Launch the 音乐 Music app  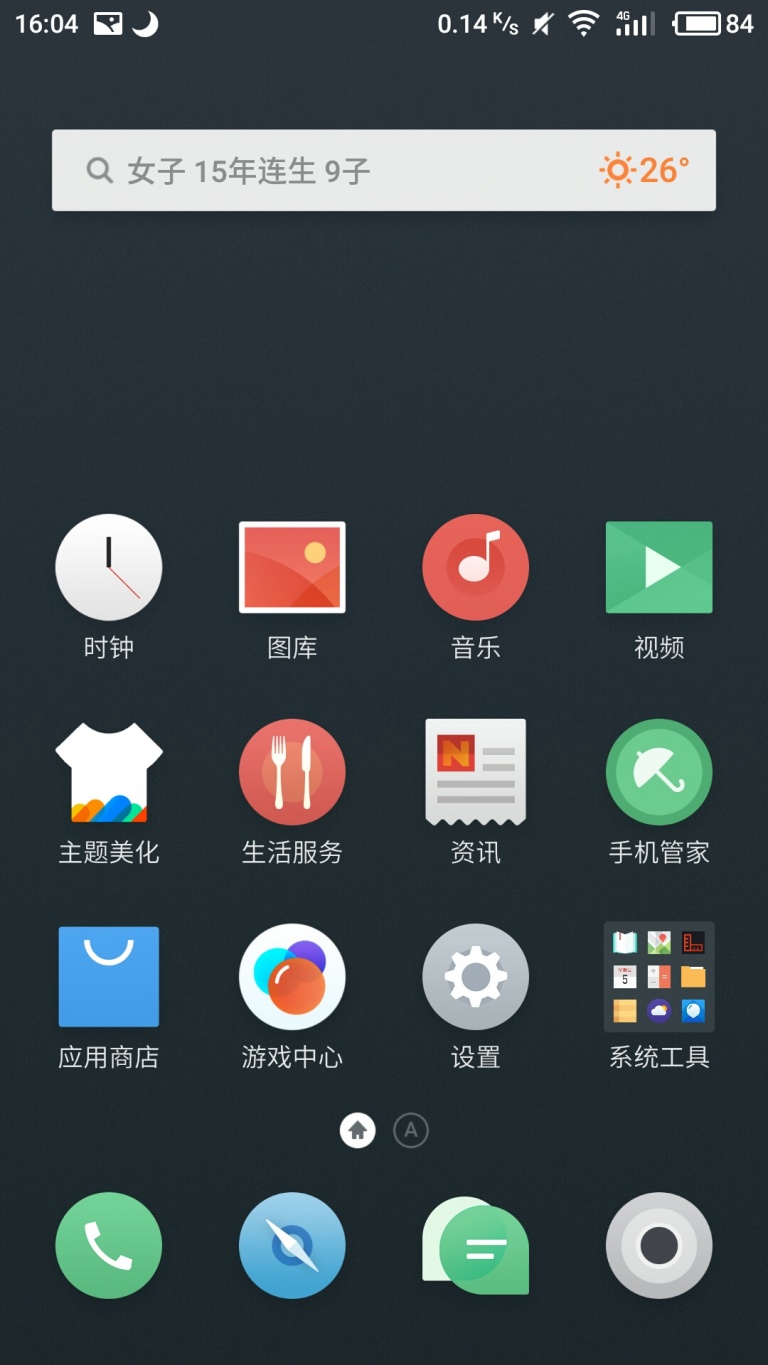475,566
